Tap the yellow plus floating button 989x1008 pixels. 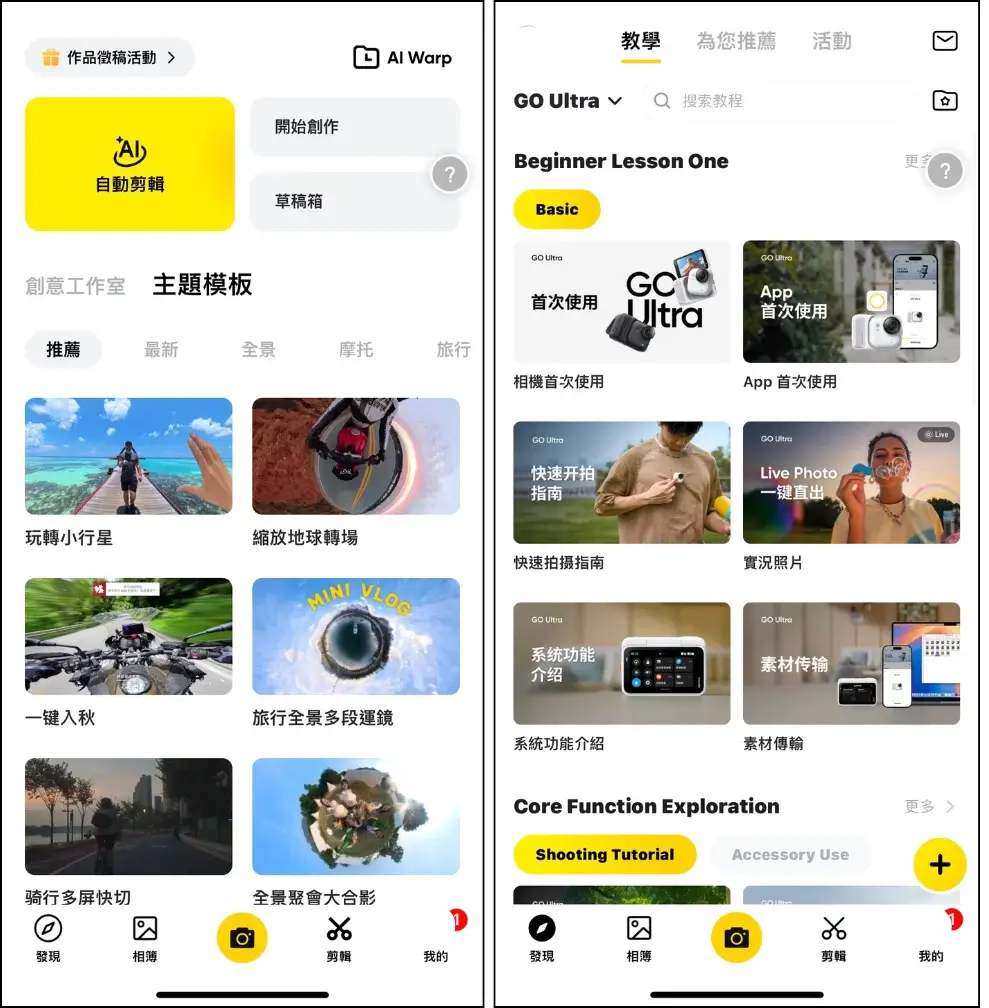tap(939, 865)
